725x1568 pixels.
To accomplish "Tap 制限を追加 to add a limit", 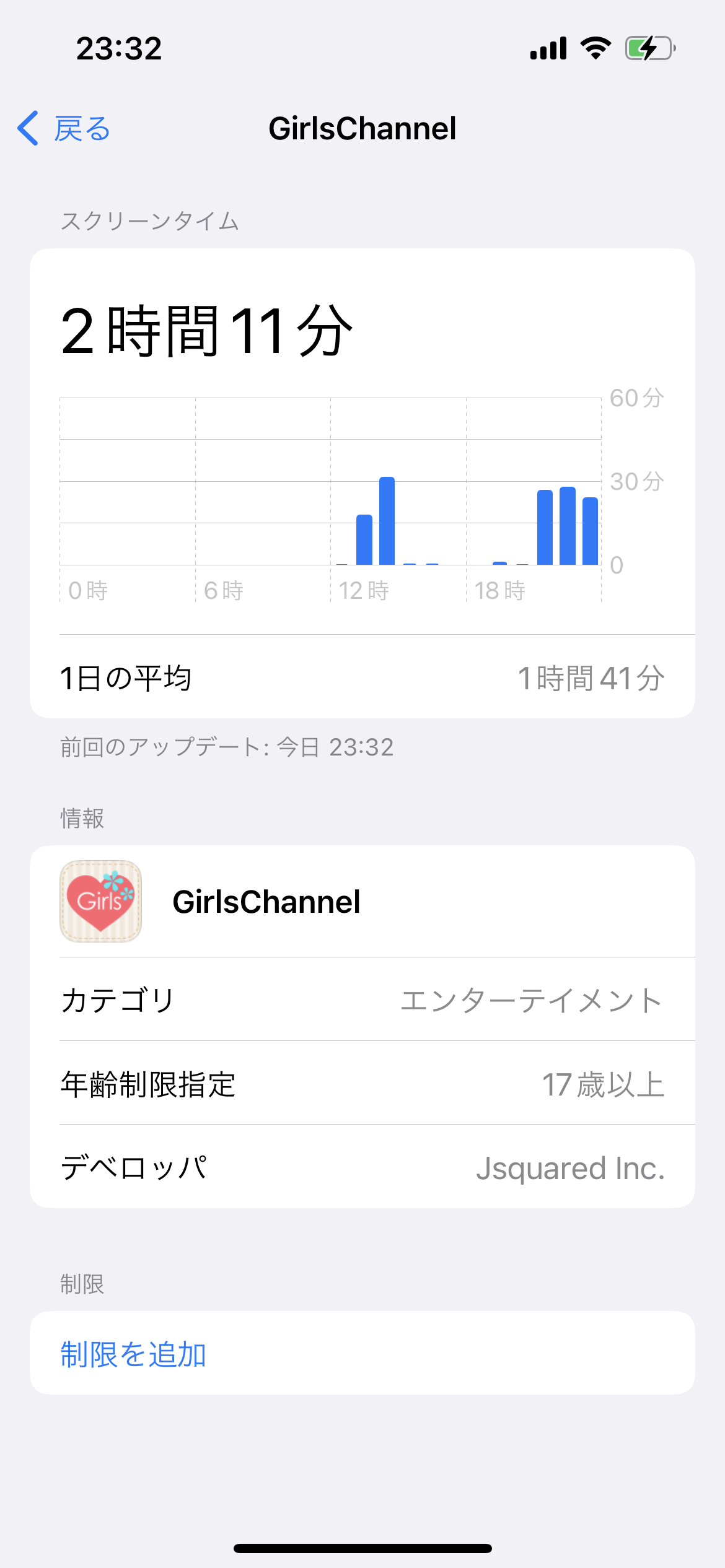I will tap(362, 1353).
